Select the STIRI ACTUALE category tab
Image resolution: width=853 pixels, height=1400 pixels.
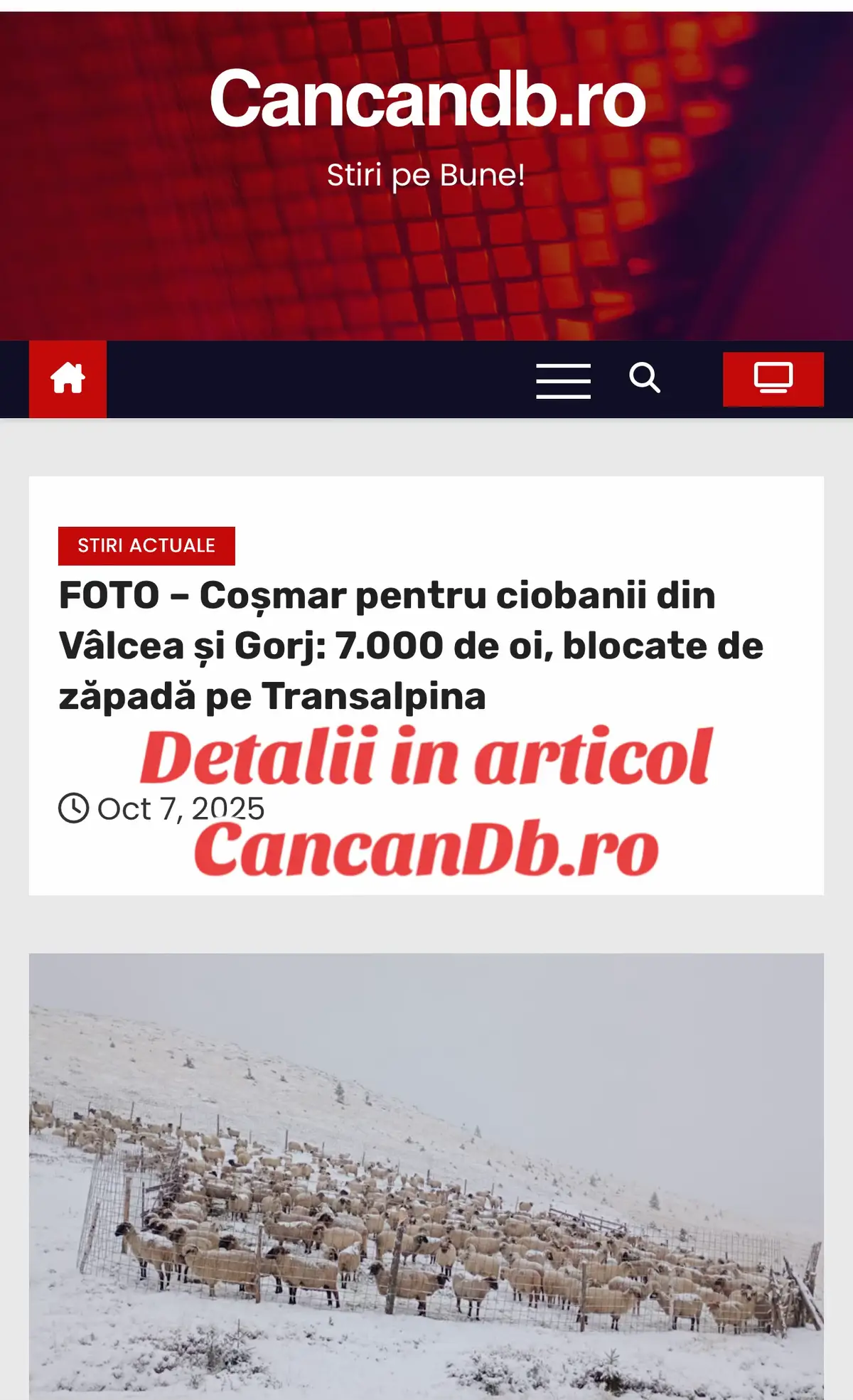pyautogui.click(x=146, y=546)
